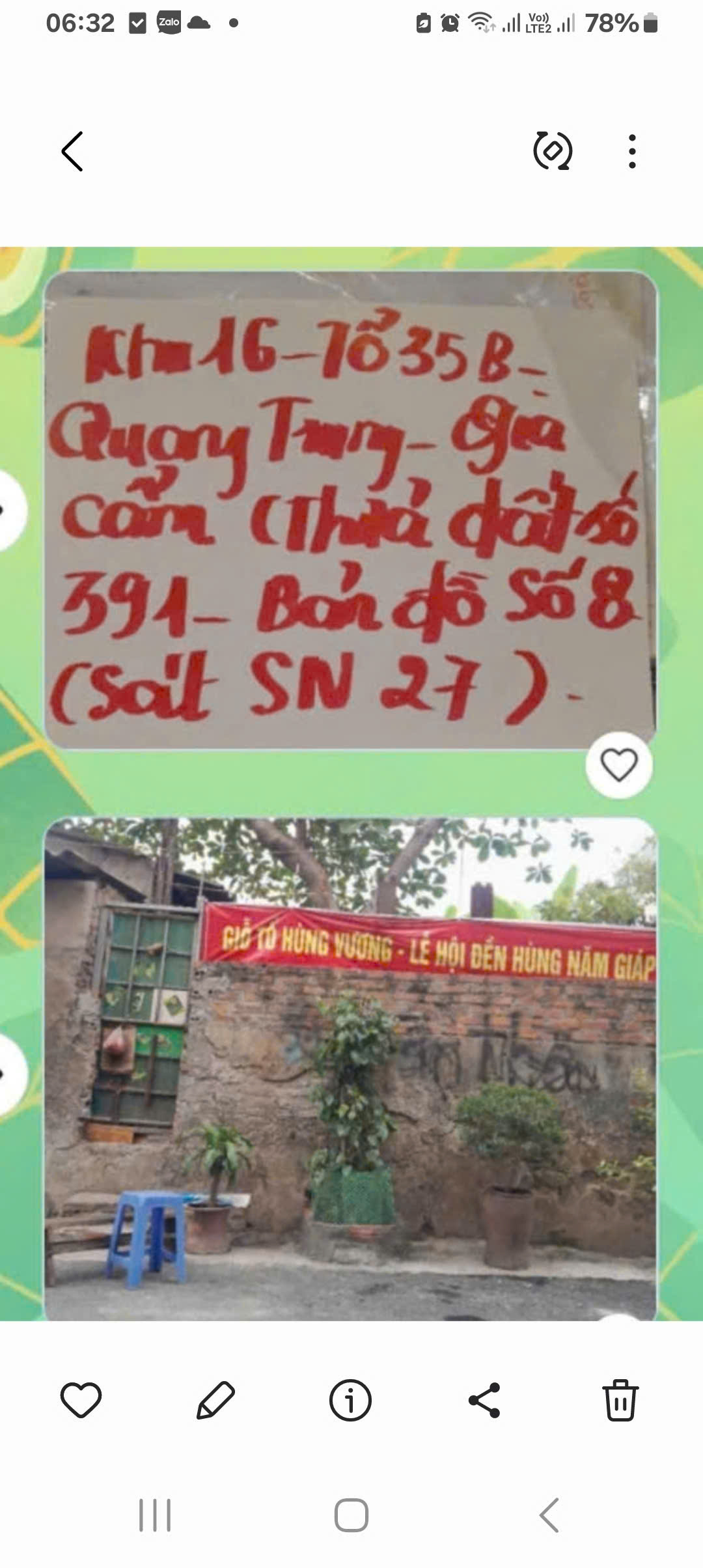Open recent apps from the navigation bar
Image resolution: width=703 pixels, height=1568 pixels.
(x=155, y=1515)
